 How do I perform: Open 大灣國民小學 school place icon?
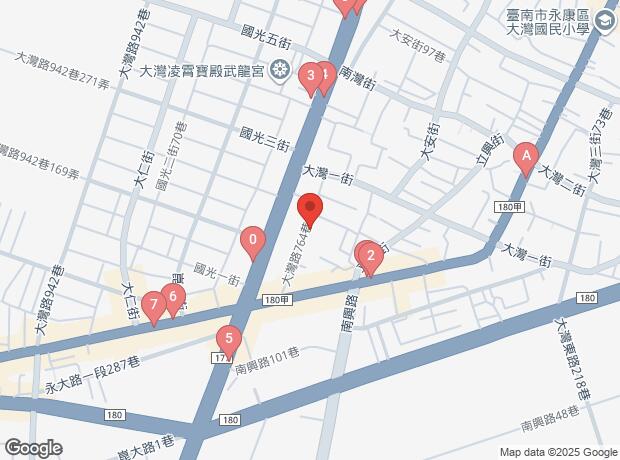pos(605,22)
